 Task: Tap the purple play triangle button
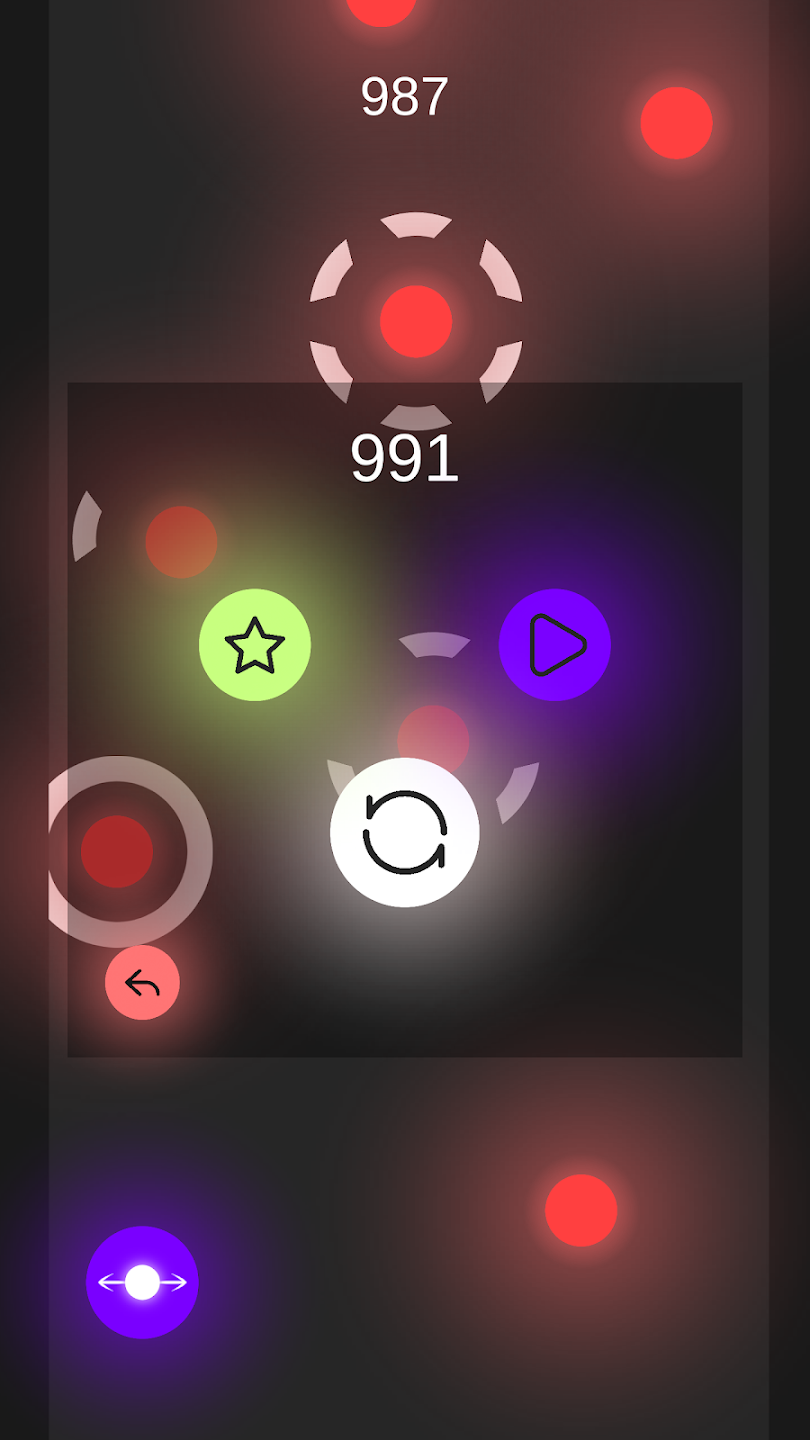point(555,645)
